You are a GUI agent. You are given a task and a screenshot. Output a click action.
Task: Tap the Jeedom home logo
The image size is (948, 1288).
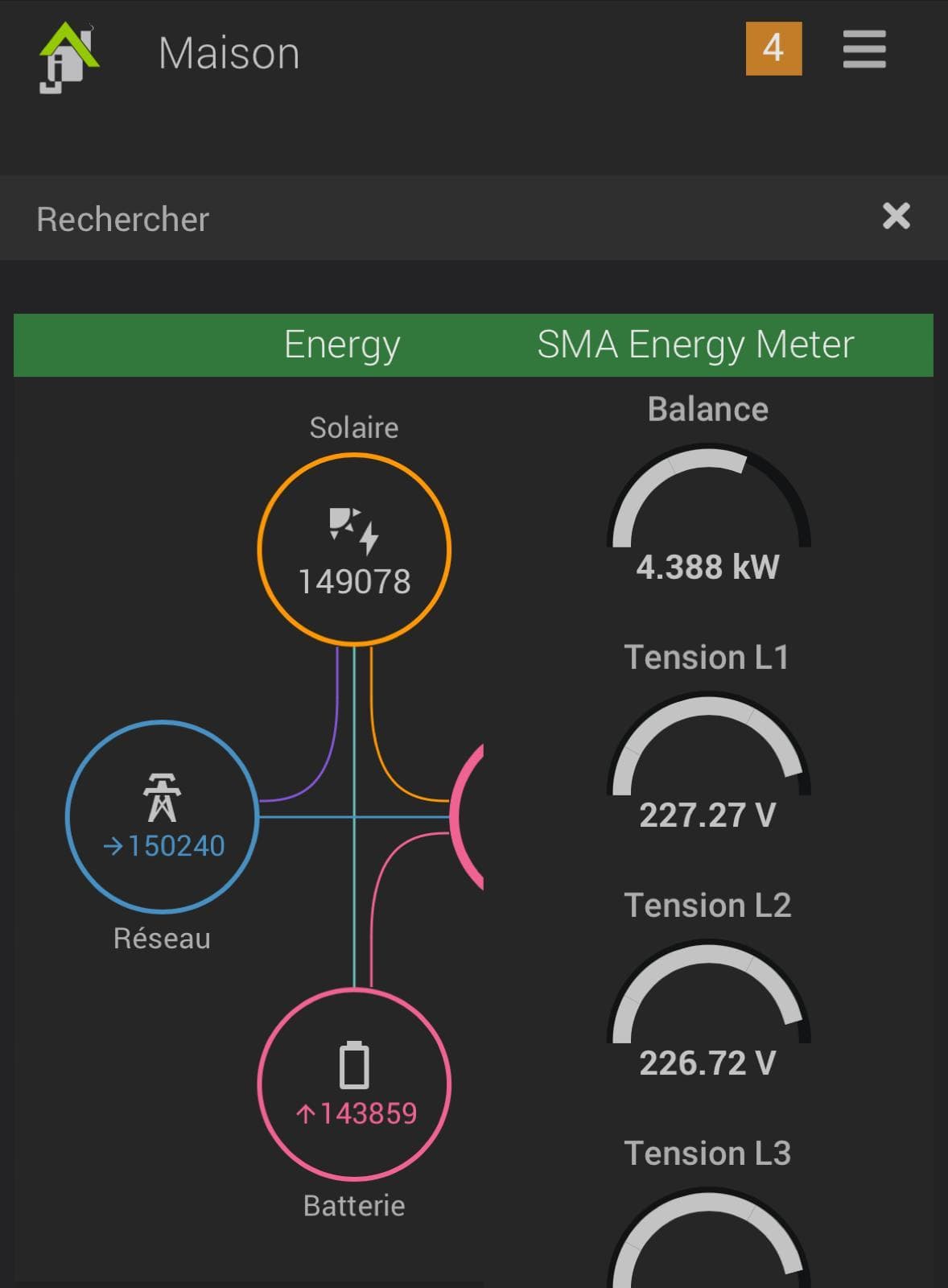68,57
